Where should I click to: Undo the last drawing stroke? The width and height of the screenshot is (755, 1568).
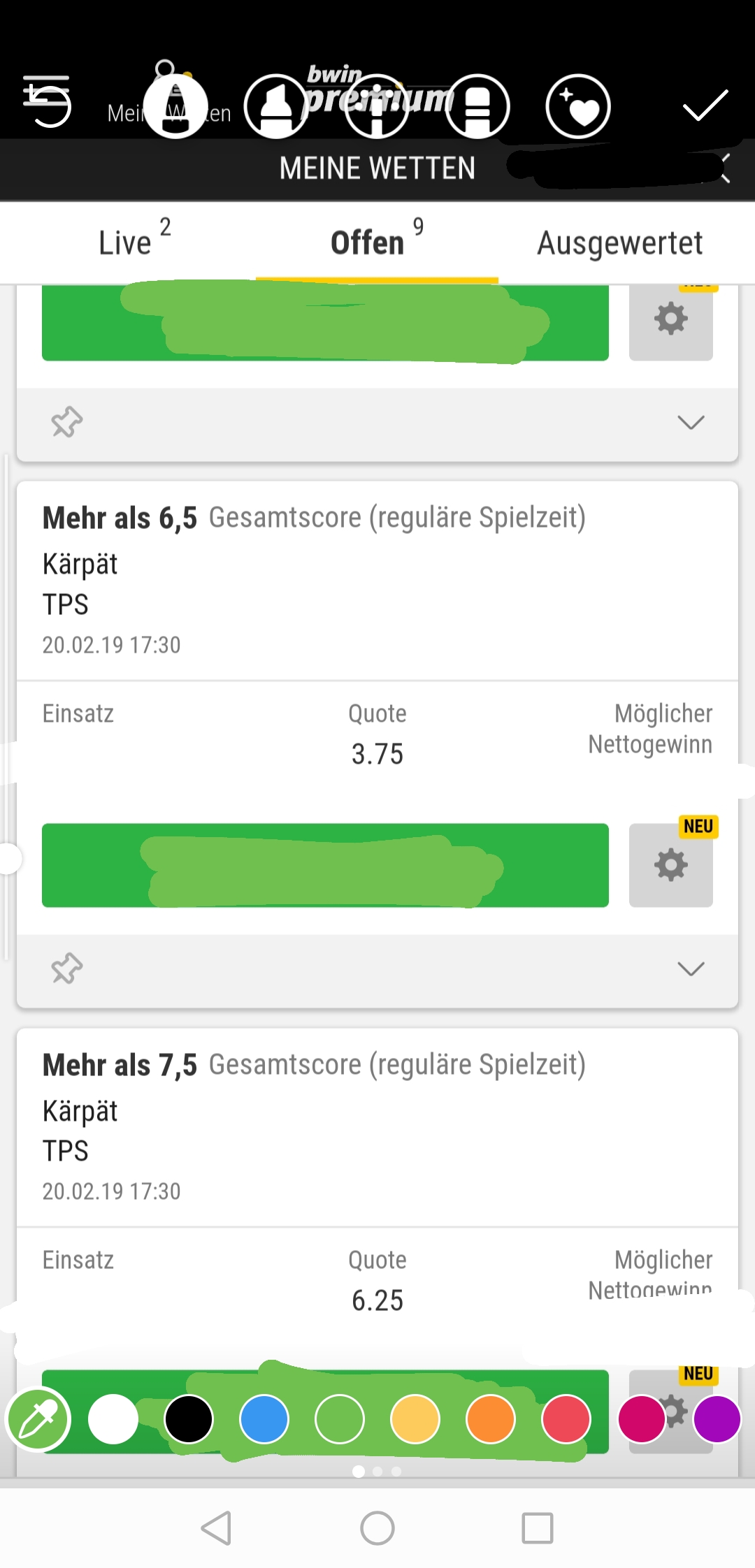[x=48, y=102]
